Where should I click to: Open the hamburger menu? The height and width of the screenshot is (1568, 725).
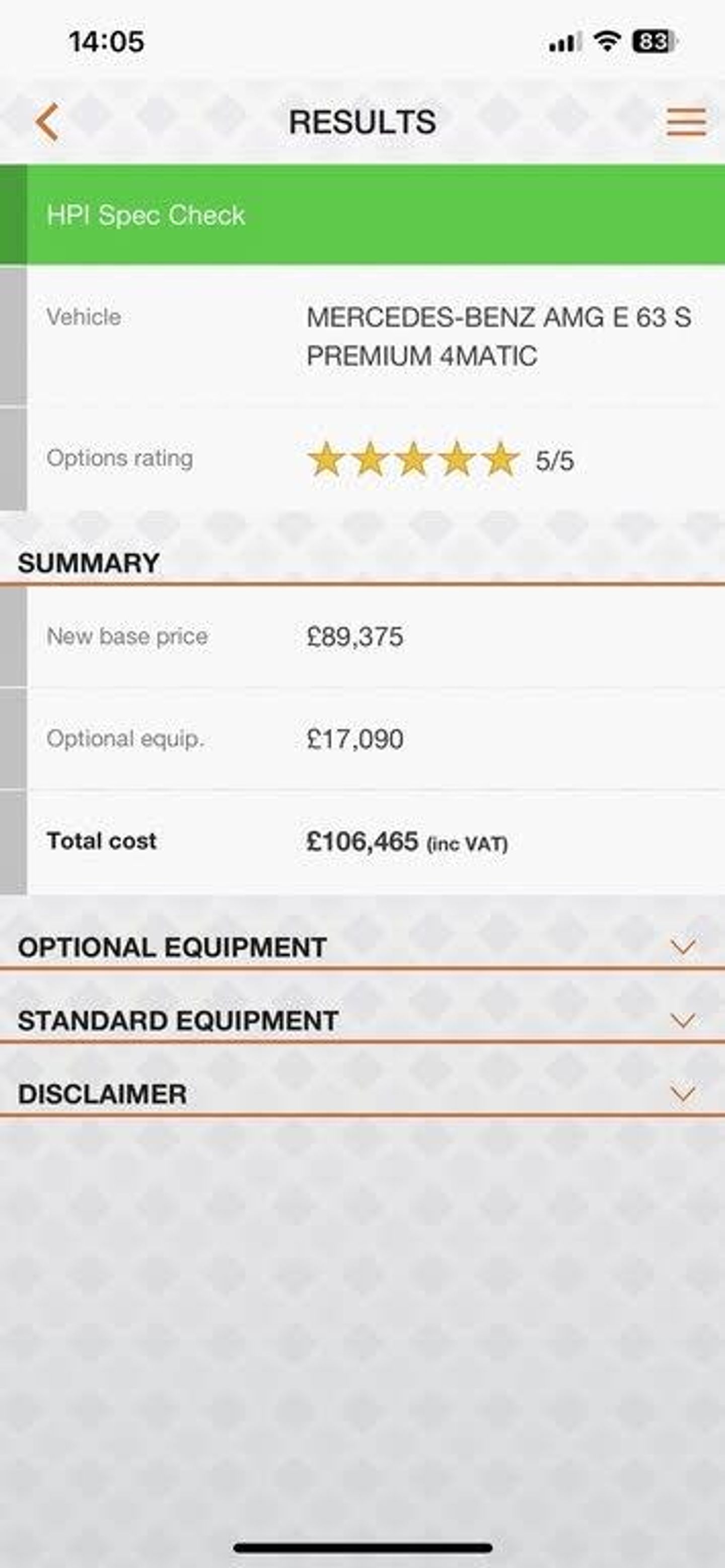coord(686,122)
